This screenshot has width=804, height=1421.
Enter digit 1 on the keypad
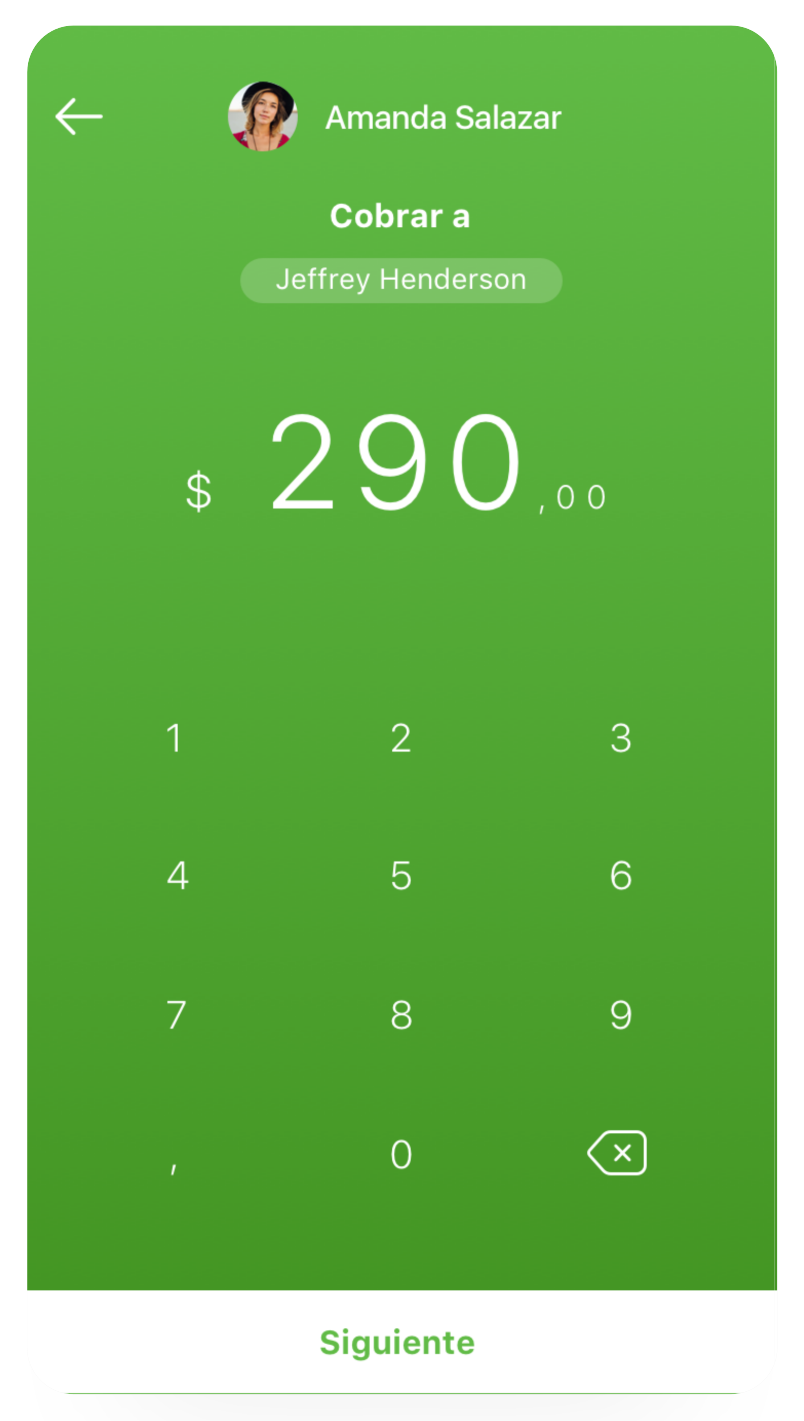174,738
